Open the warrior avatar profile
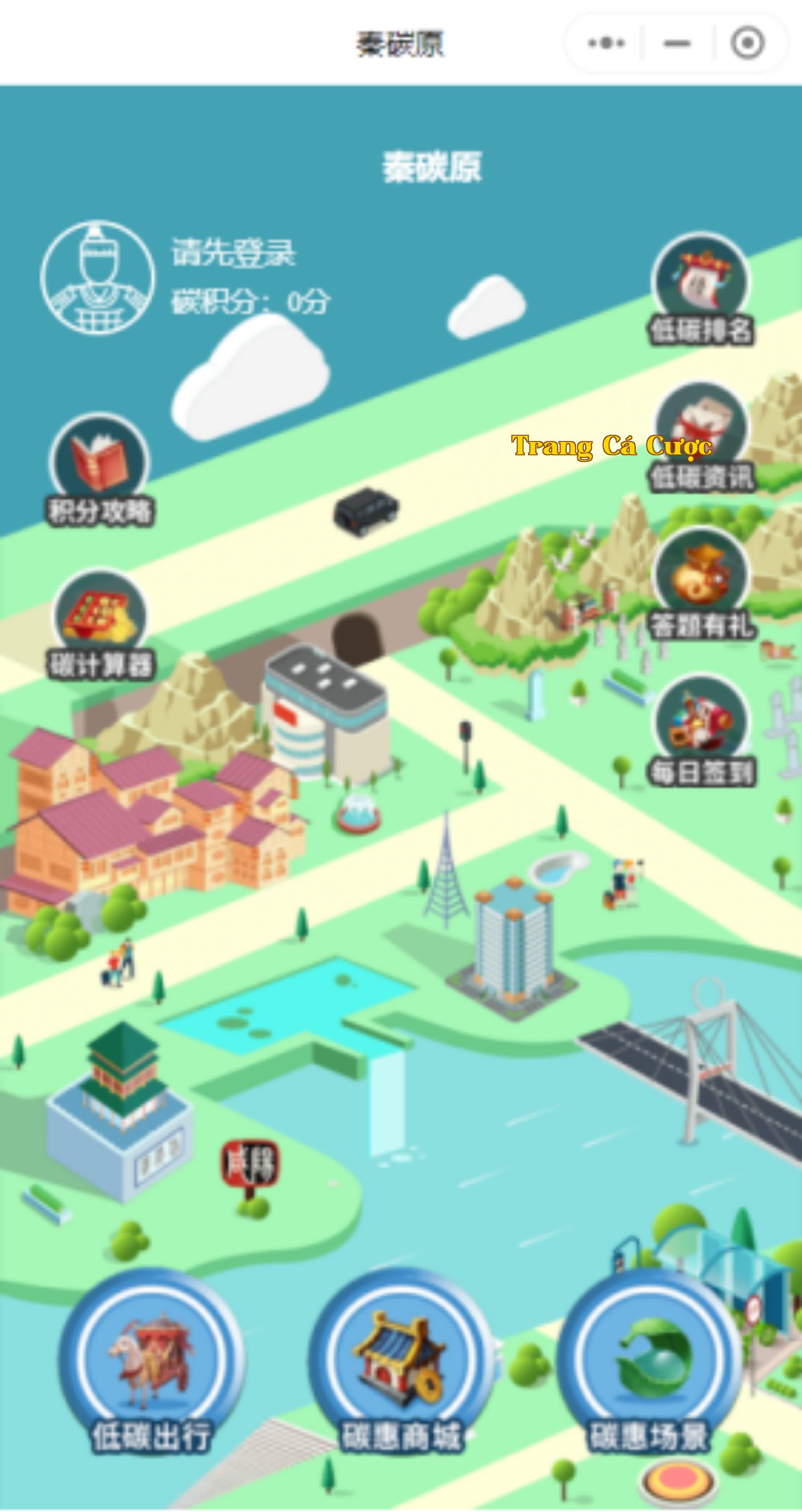The height and width of the screenshot is (1512, 802). coord(98,277)
